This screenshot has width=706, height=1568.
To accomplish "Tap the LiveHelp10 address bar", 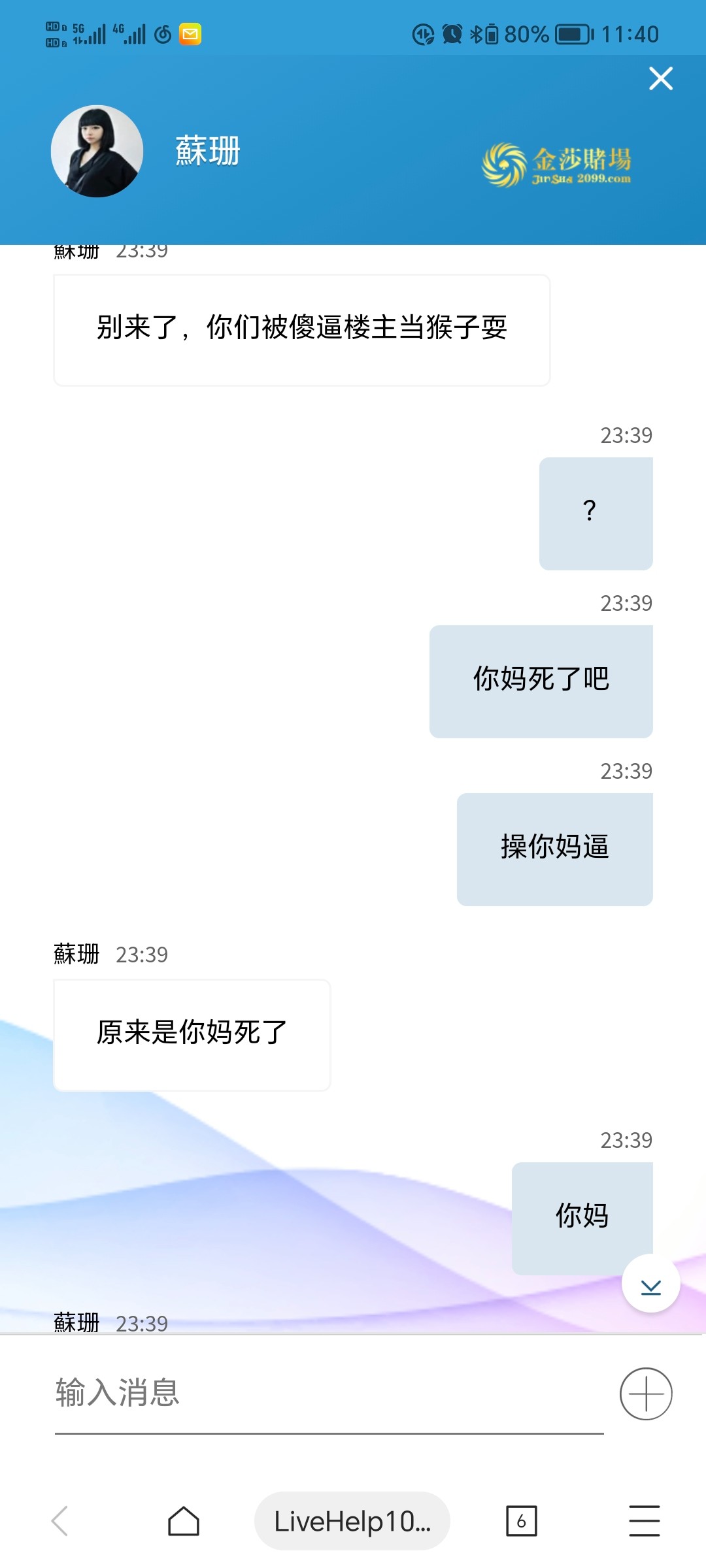I will [x=352, y=1521].
